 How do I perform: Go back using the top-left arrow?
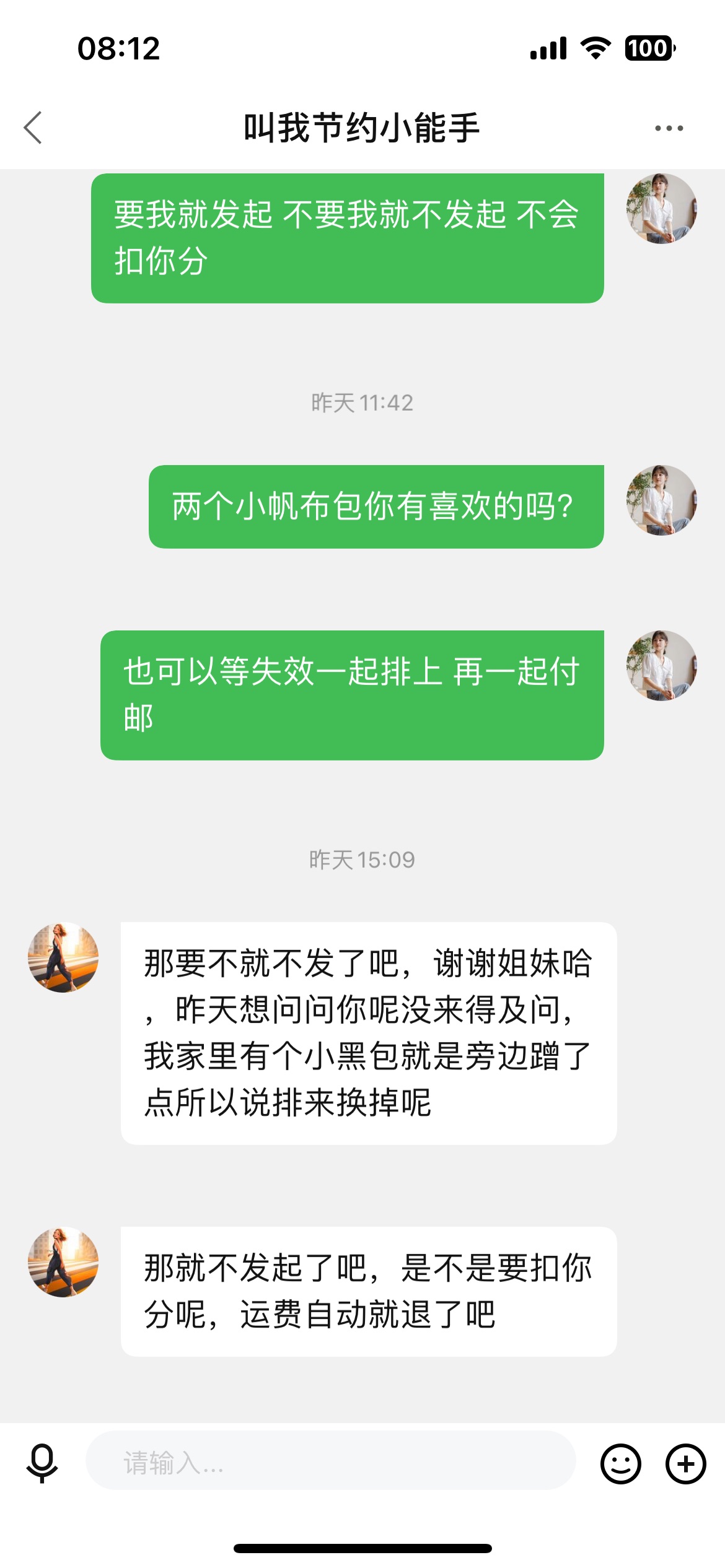(33, 128)
